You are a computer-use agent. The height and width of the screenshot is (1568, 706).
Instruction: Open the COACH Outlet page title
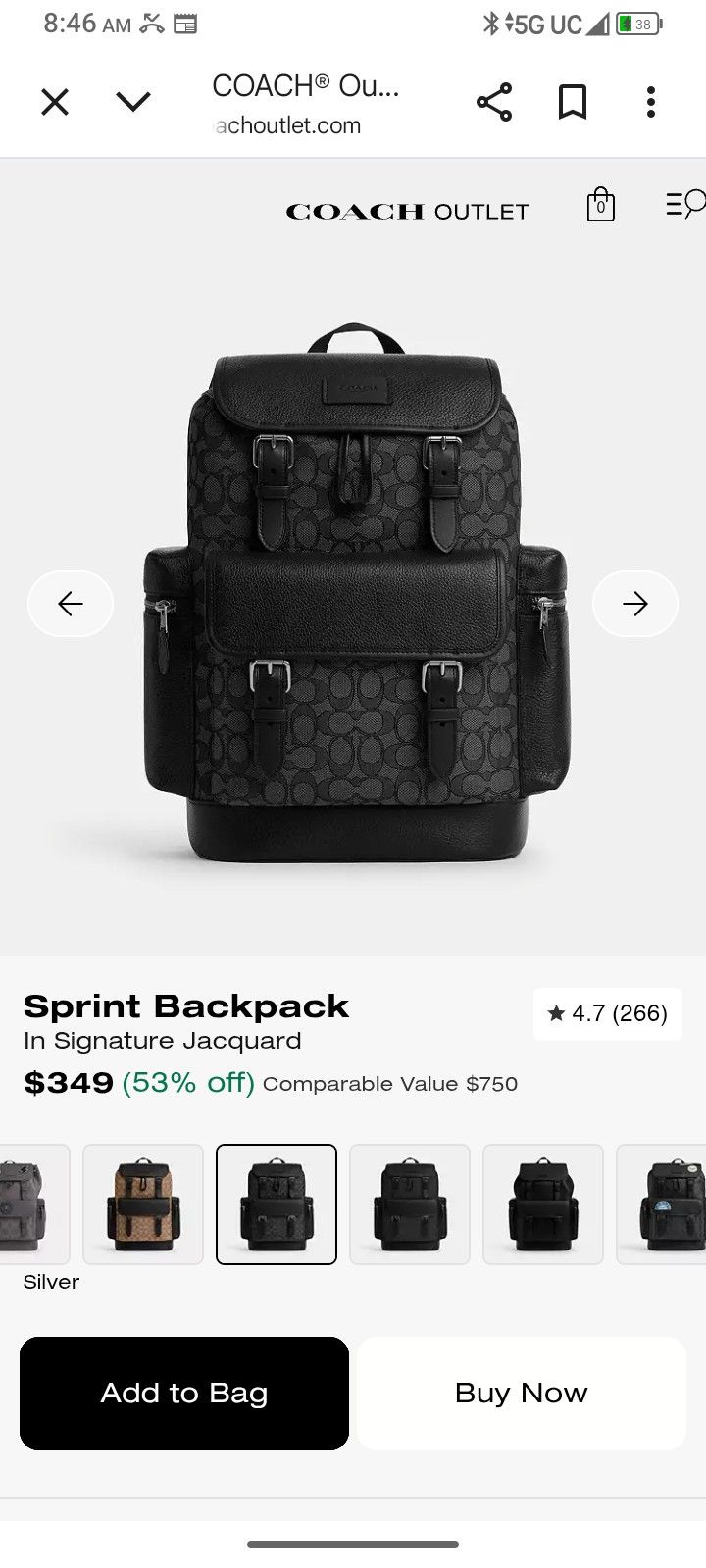coord(304,86)
